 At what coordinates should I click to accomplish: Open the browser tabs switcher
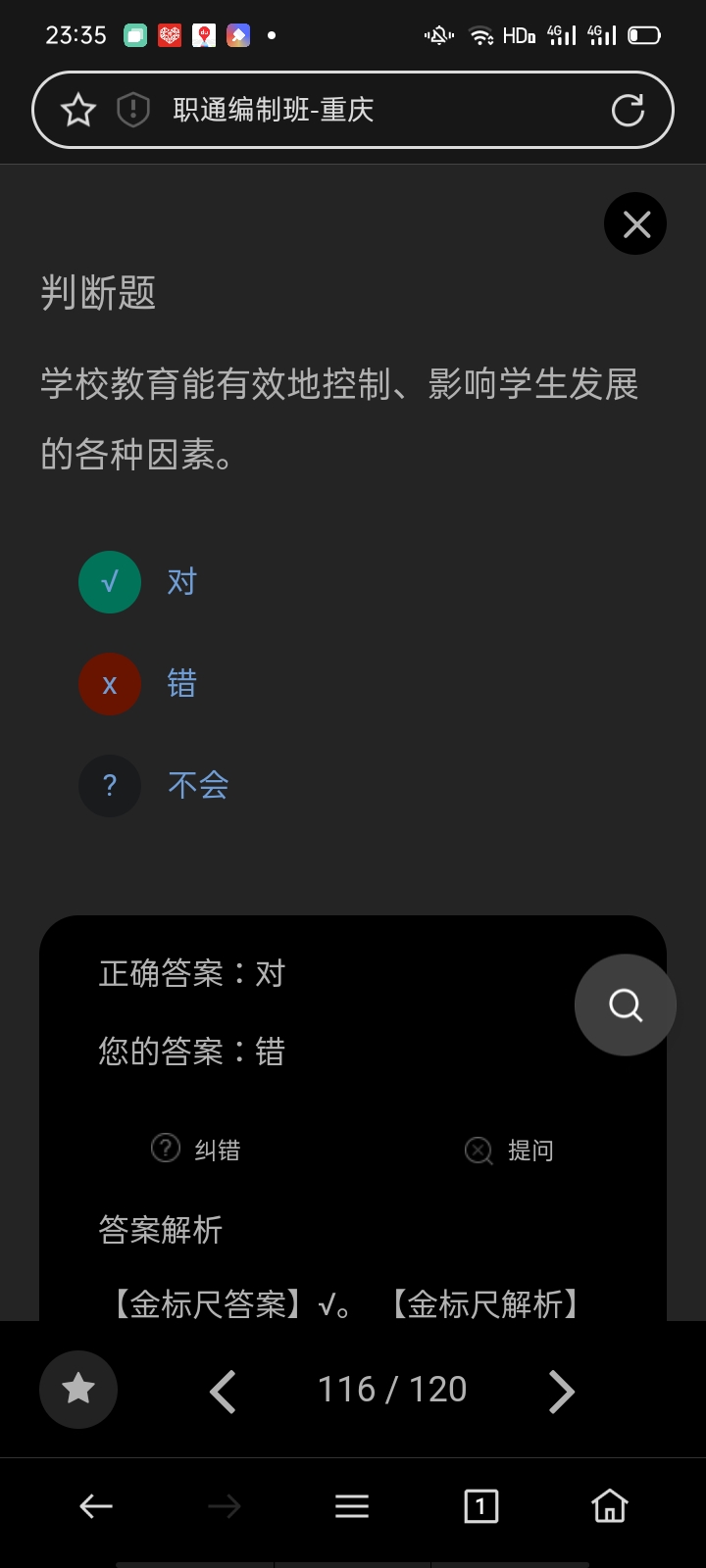(x=480, y=1506)
